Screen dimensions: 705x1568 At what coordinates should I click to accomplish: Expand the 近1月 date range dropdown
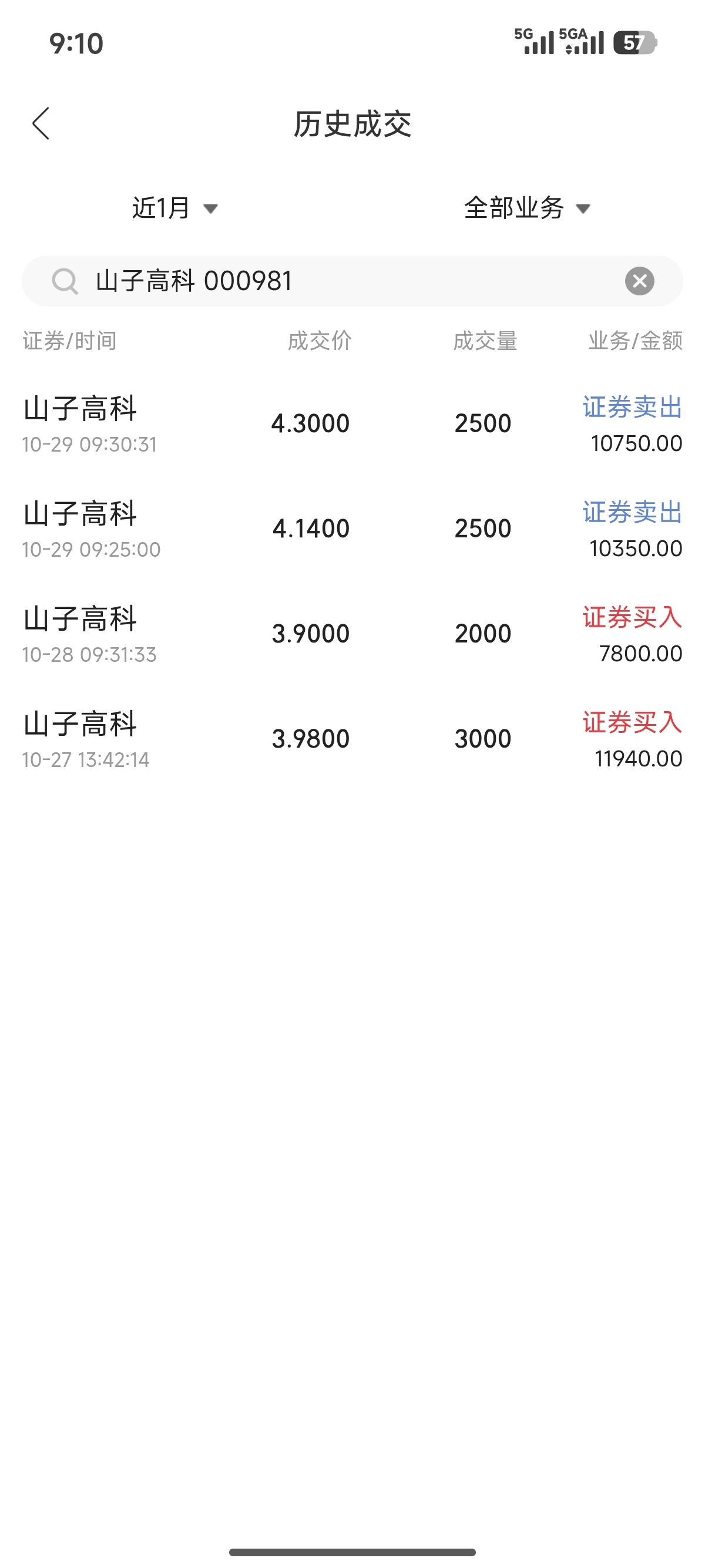point(174,208)
